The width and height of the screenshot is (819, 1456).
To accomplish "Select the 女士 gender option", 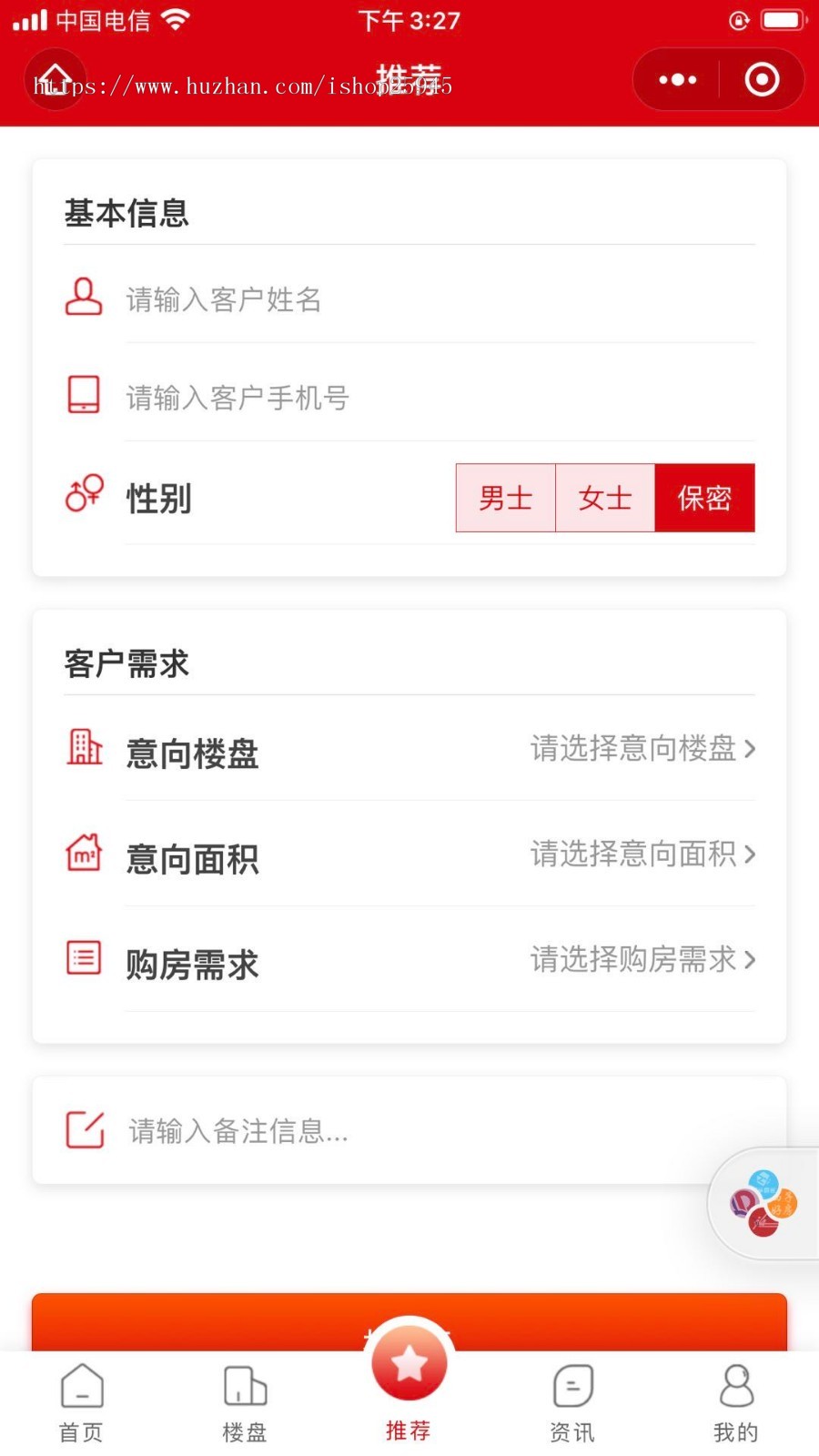I will tap(605, 498).
